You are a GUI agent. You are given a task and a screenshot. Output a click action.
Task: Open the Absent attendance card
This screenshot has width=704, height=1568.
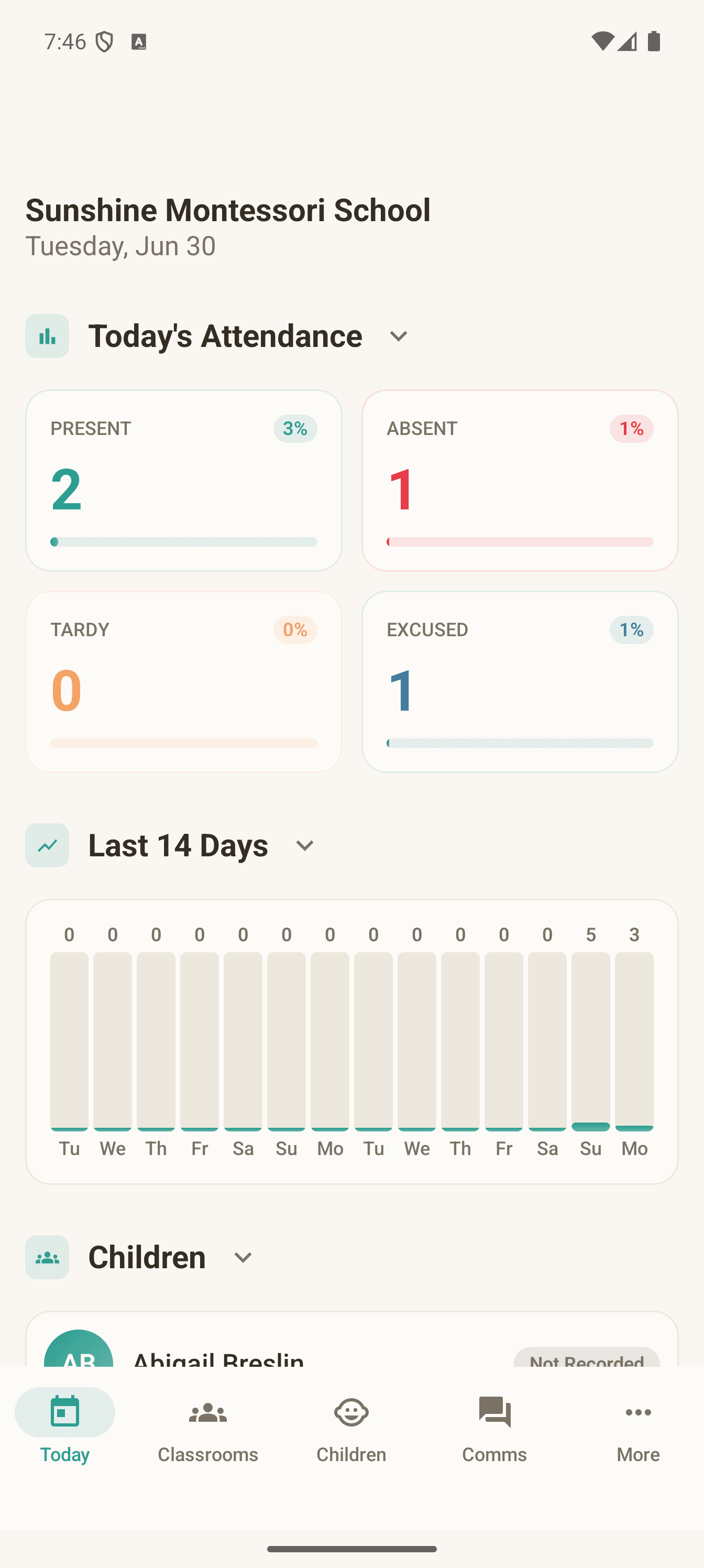click(520, 480)
